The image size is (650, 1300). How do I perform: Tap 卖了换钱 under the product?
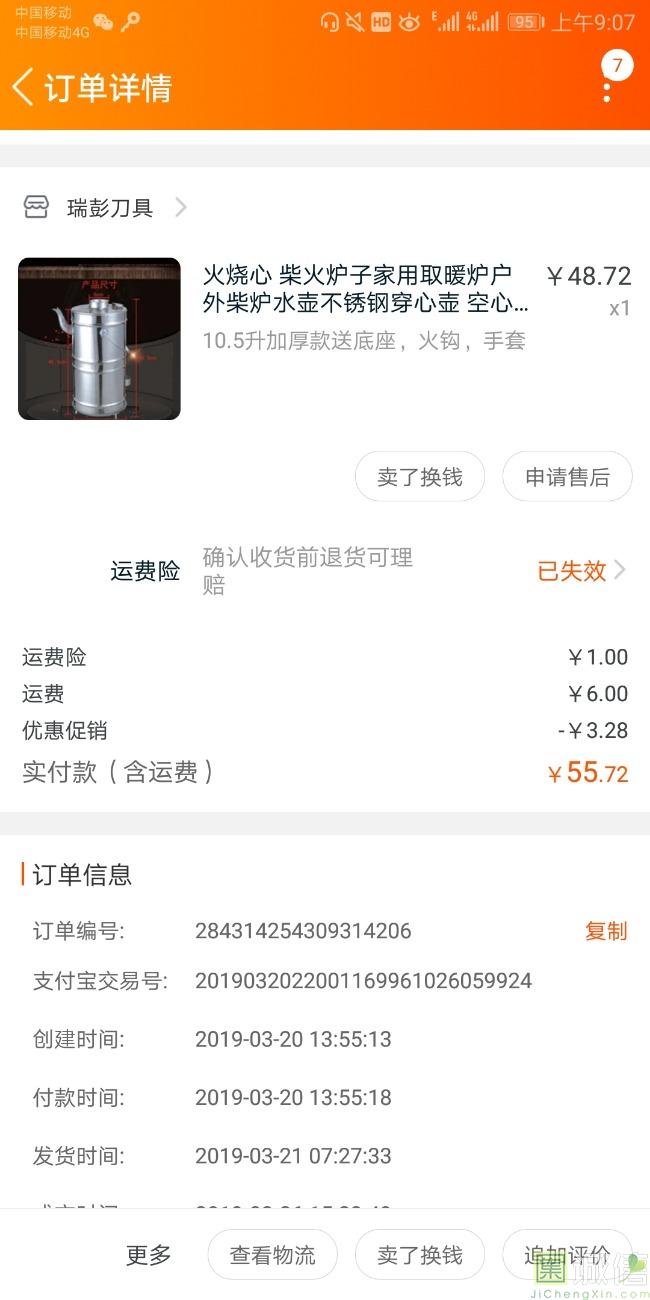click(420, 477)
